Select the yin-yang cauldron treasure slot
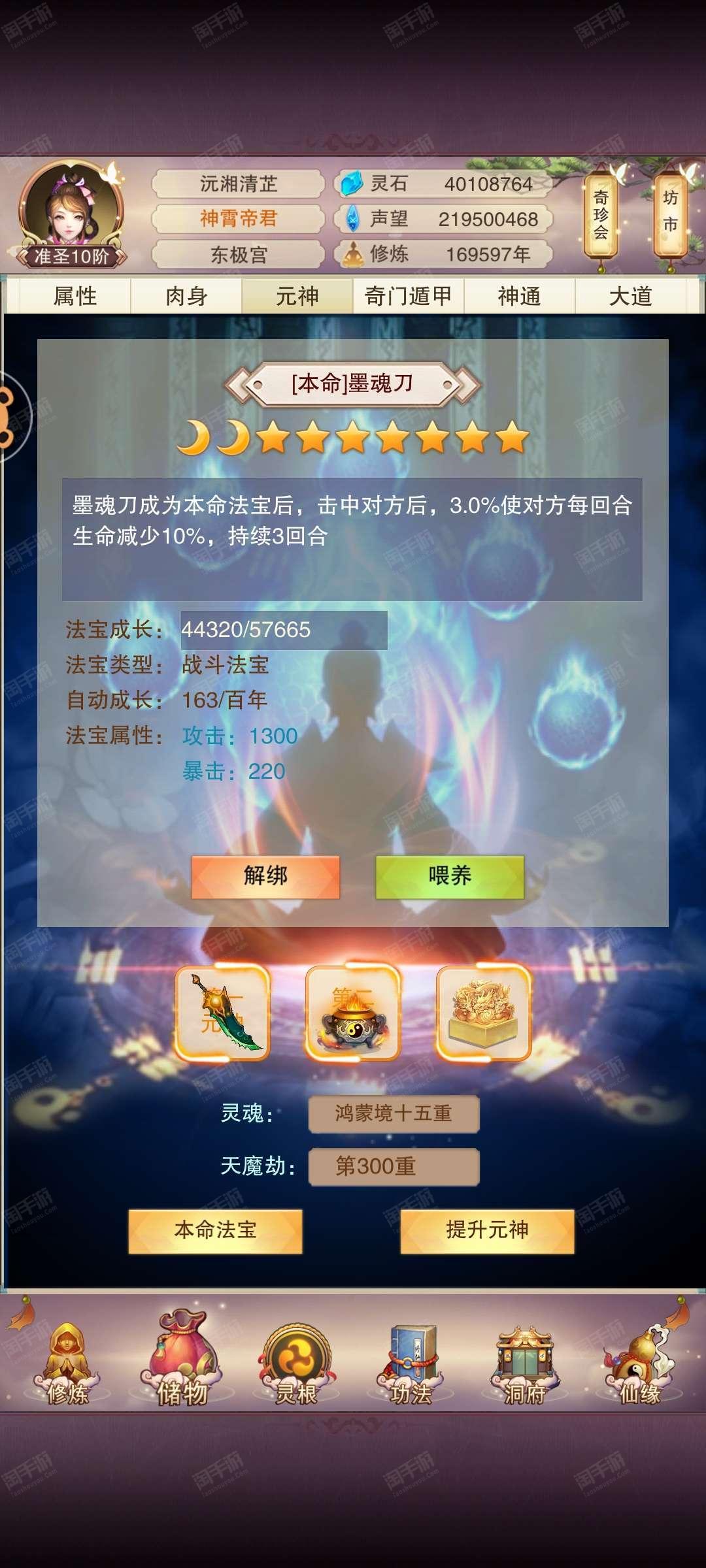Image resolution: width=706 pixels, height=1568 pixels. pos(353,1012)
